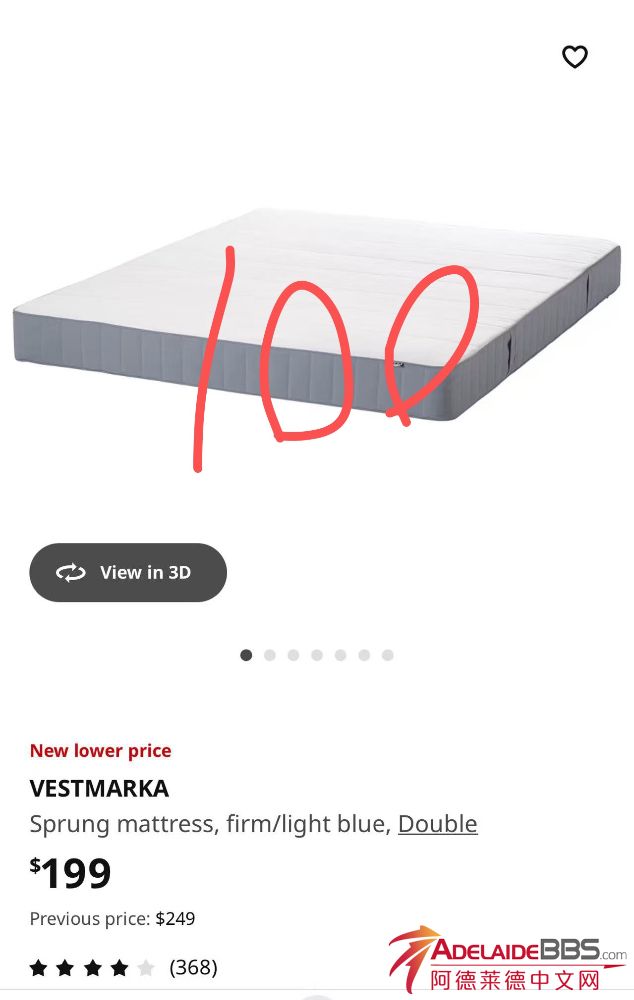Viewport: 634px width, 1000px height.
Task: Add VESTMARKA mattress to favourites
Action: (x=574, y=57)
